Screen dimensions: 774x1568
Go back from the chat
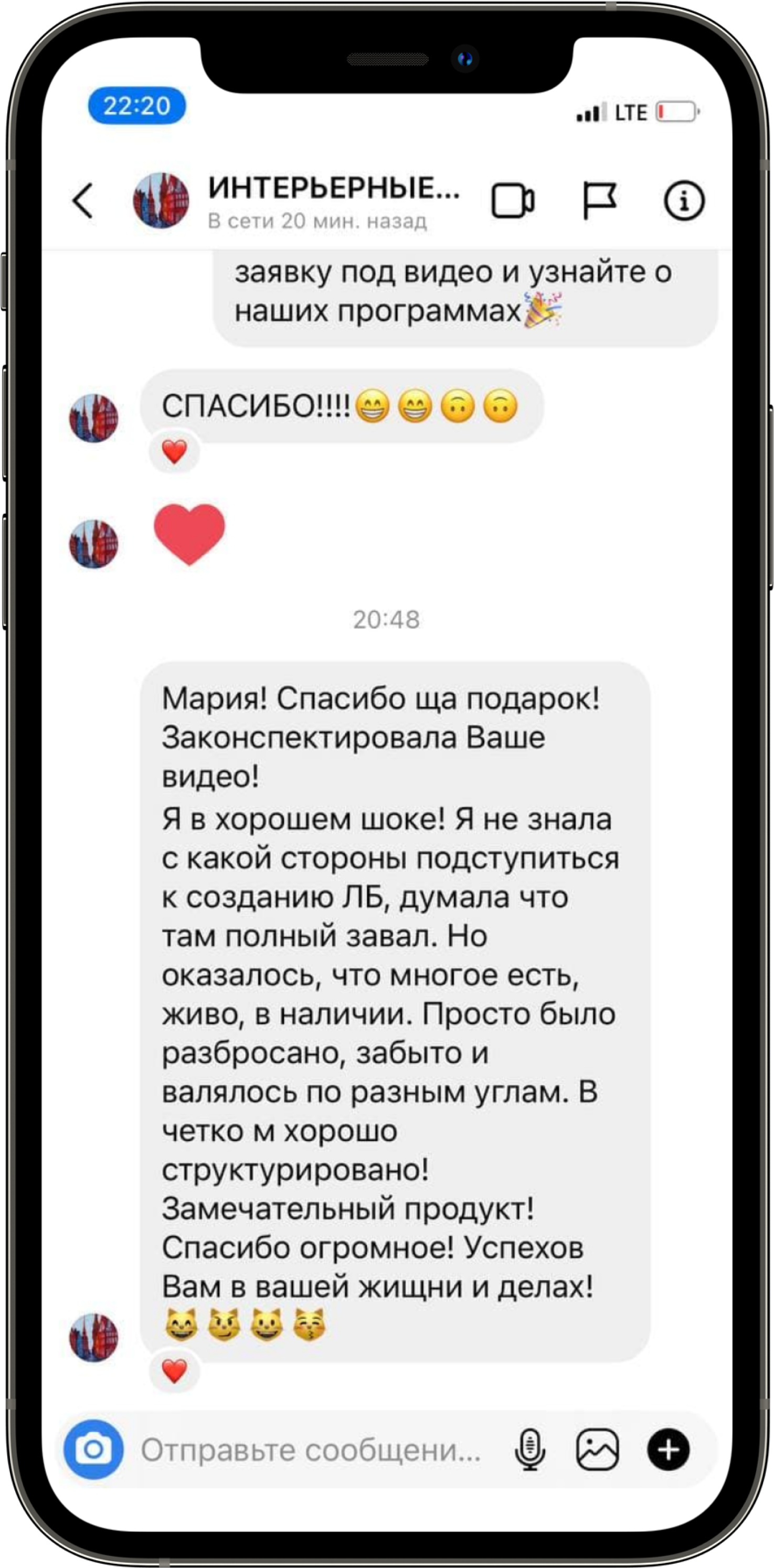coord(83,200)
